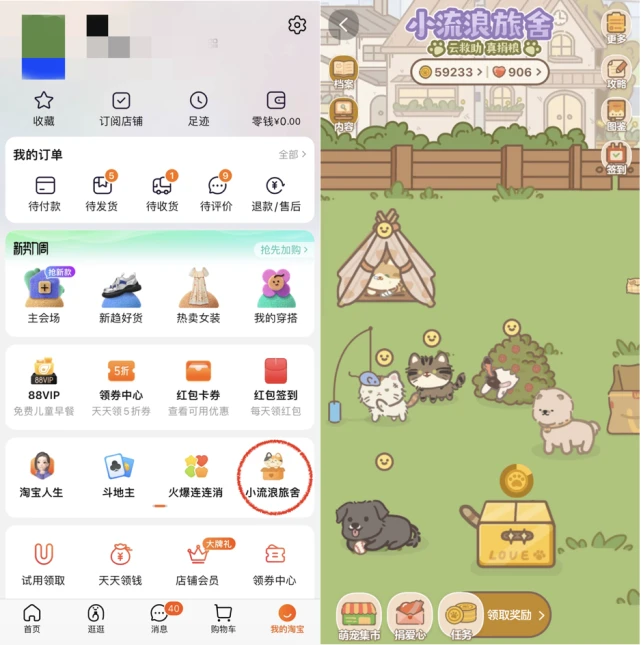Switch to the 购物车 cart tab
Screen dimensions: 641x645
click(223, 618)
